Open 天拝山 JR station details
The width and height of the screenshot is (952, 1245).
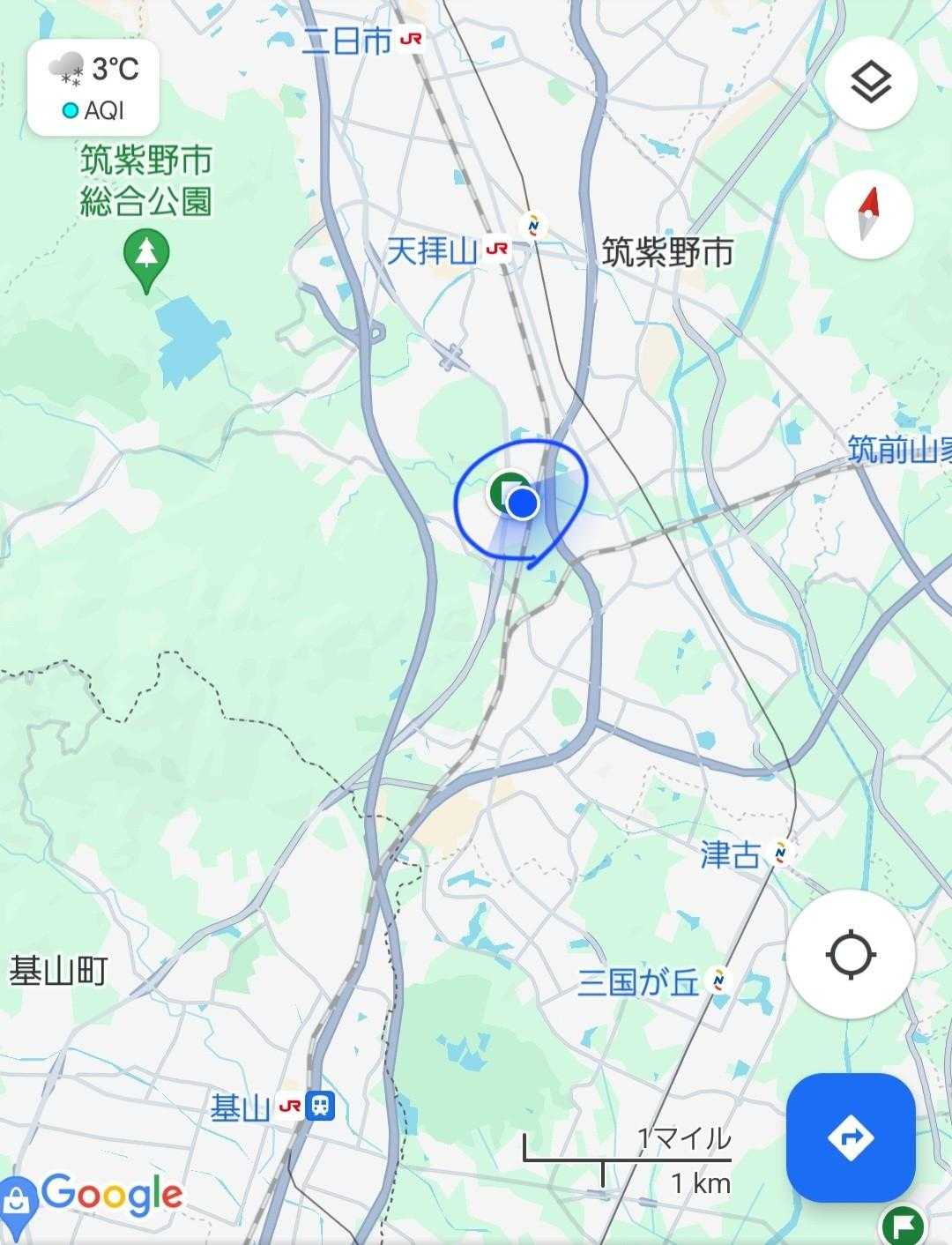tap(497, 250)
